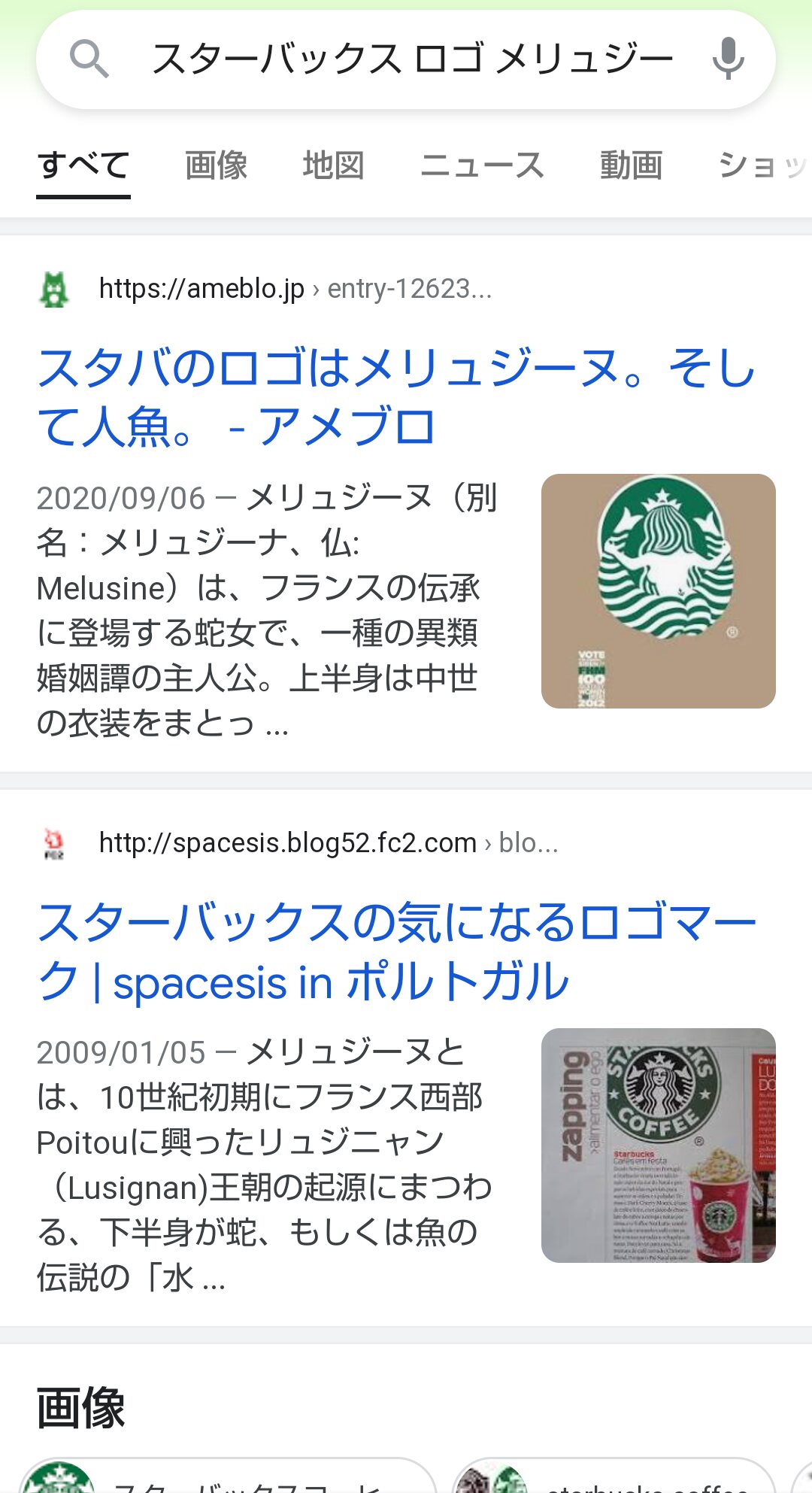Open the スタバのロゴはメリュジーヌ アメブロ result
The image size is (812, 1493).
click(x=395, y=397)
